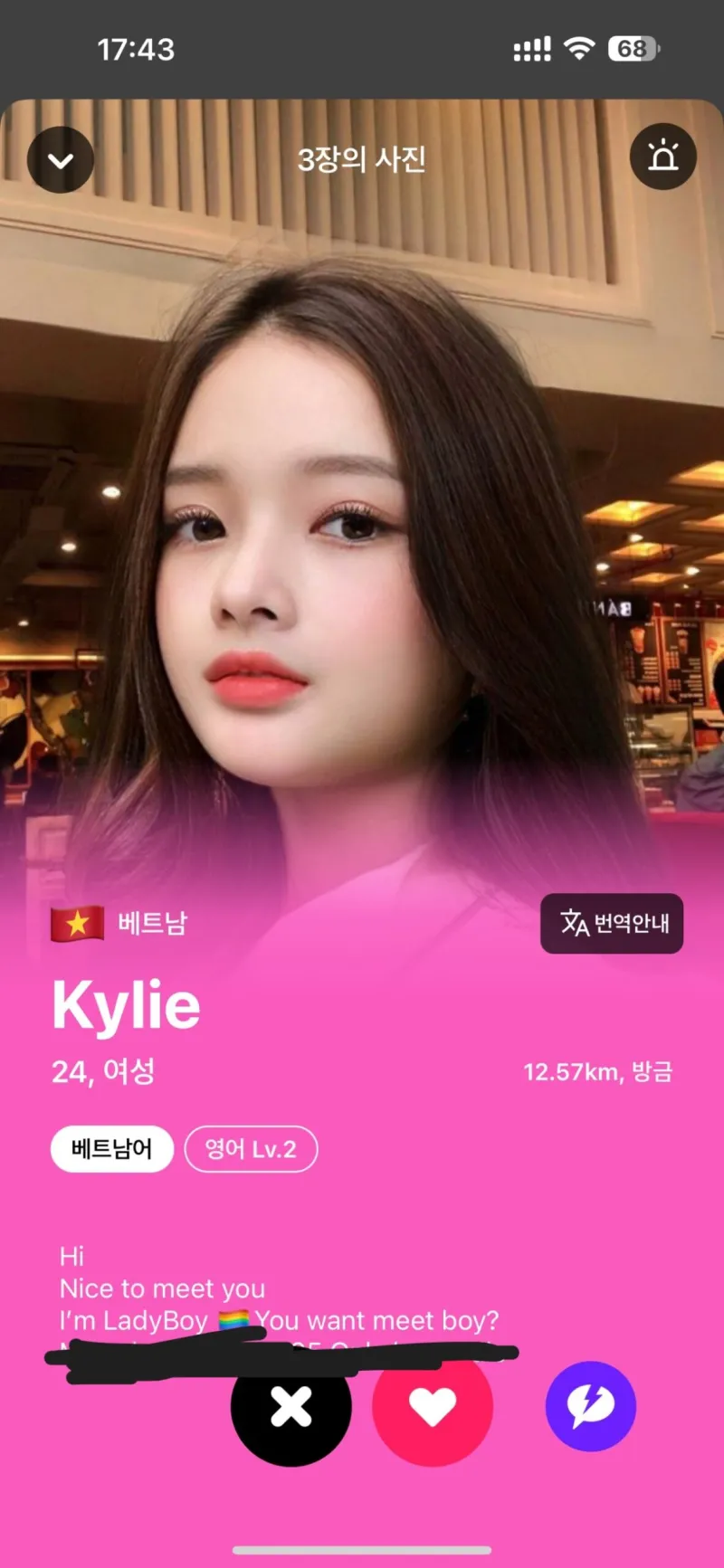Collapse the profile with the down chevron
The image size is (724, 1568).
(61, 160)
